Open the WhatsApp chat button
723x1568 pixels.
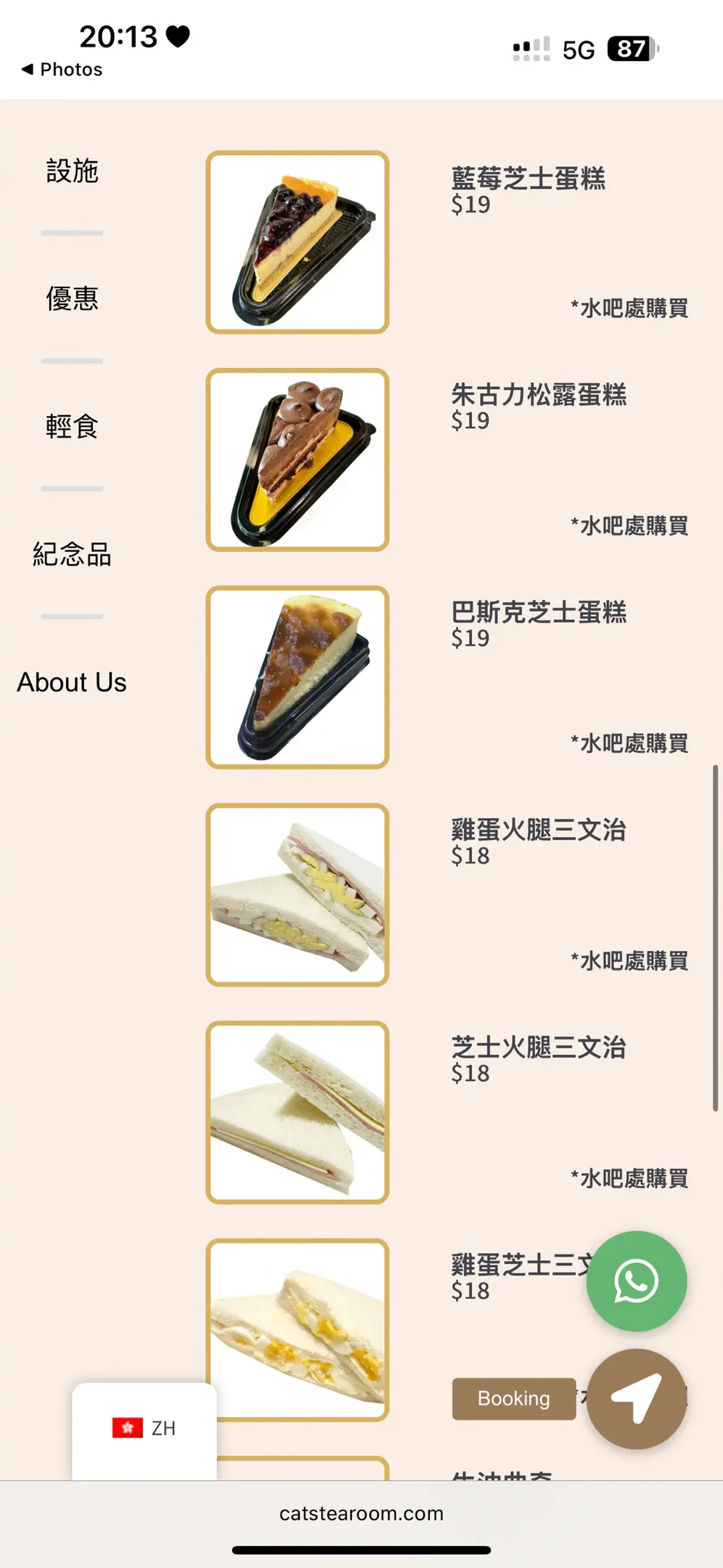636,1281
